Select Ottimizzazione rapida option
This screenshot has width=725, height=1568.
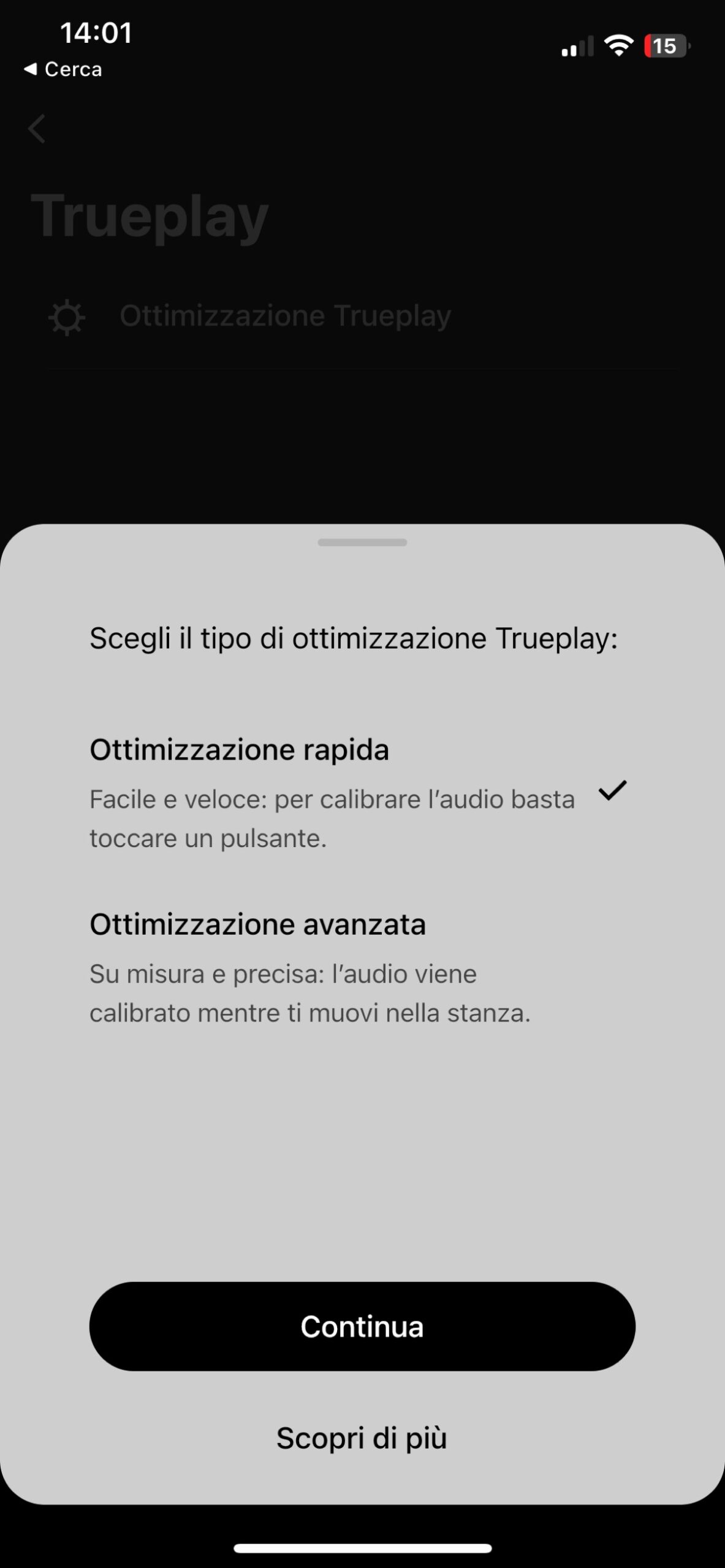coord(359,791)
